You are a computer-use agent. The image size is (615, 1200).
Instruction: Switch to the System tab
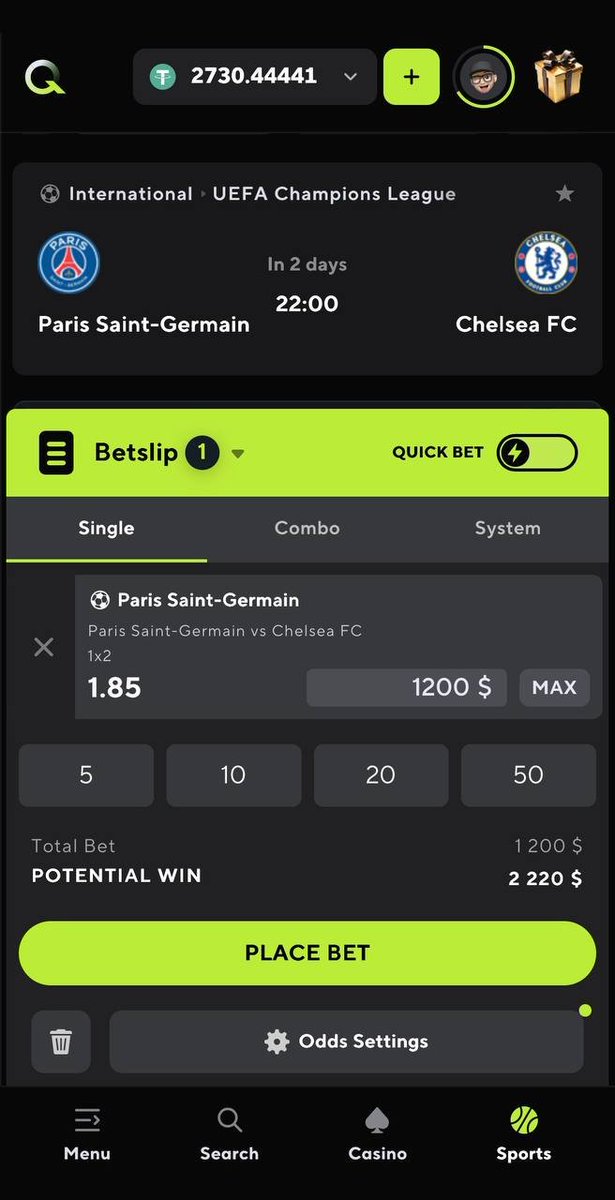(x=507, y=528)
